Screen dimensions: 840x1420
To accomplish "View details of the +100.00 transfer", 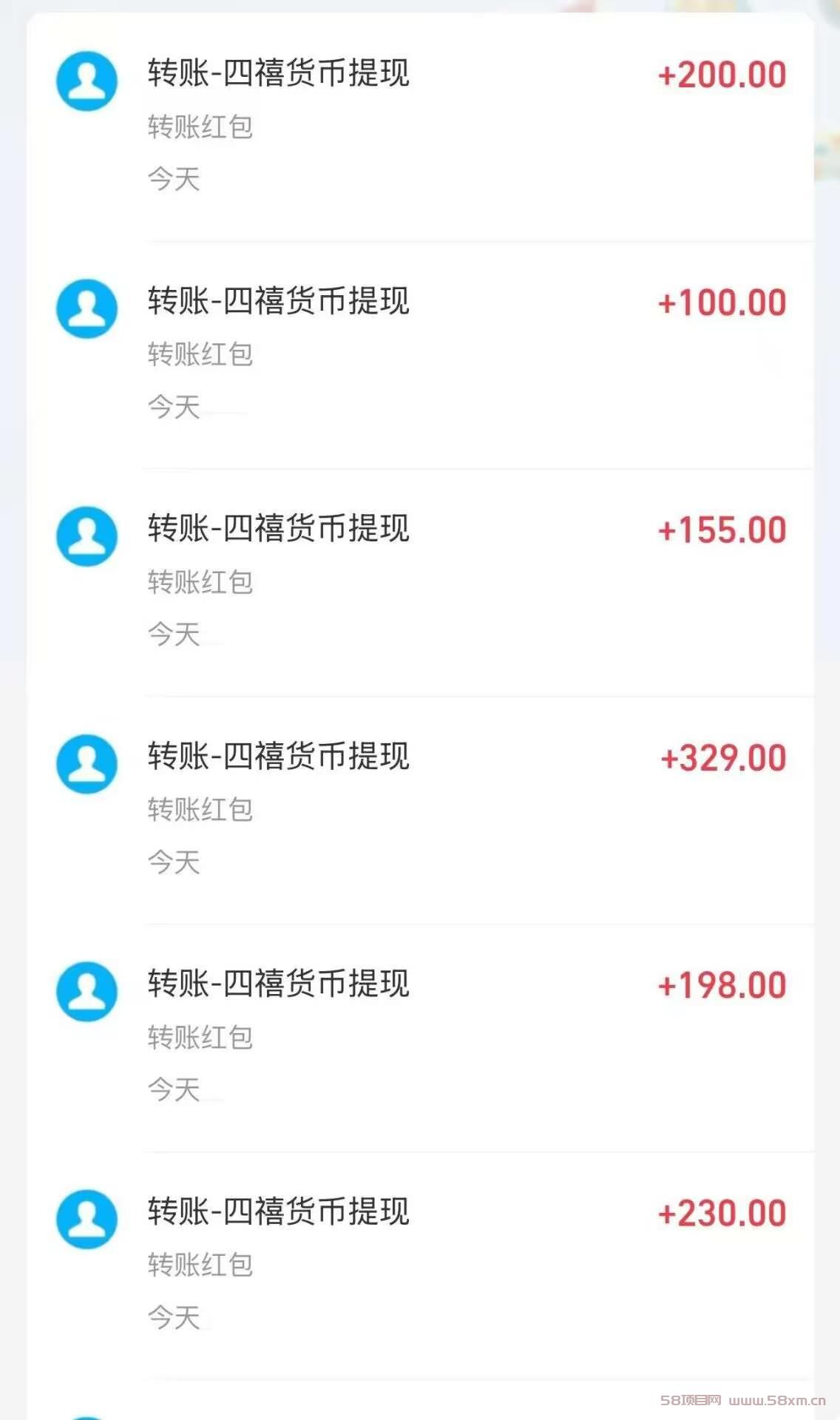I will (420, 354).
